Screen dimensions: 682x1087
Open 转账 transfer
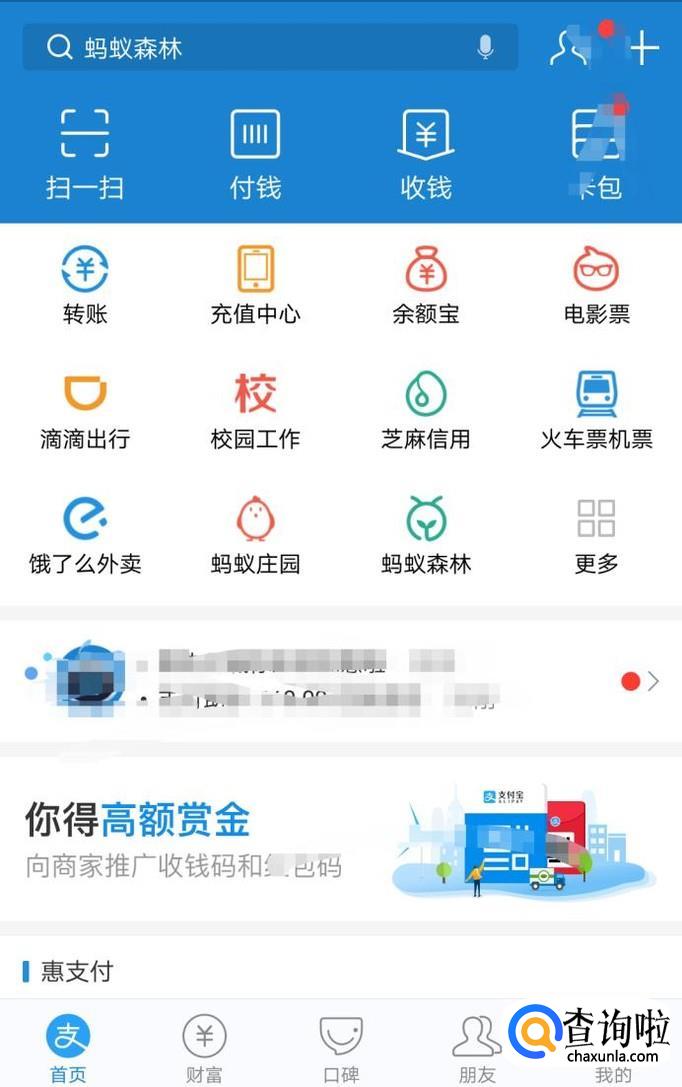click(x=85, y=285)
